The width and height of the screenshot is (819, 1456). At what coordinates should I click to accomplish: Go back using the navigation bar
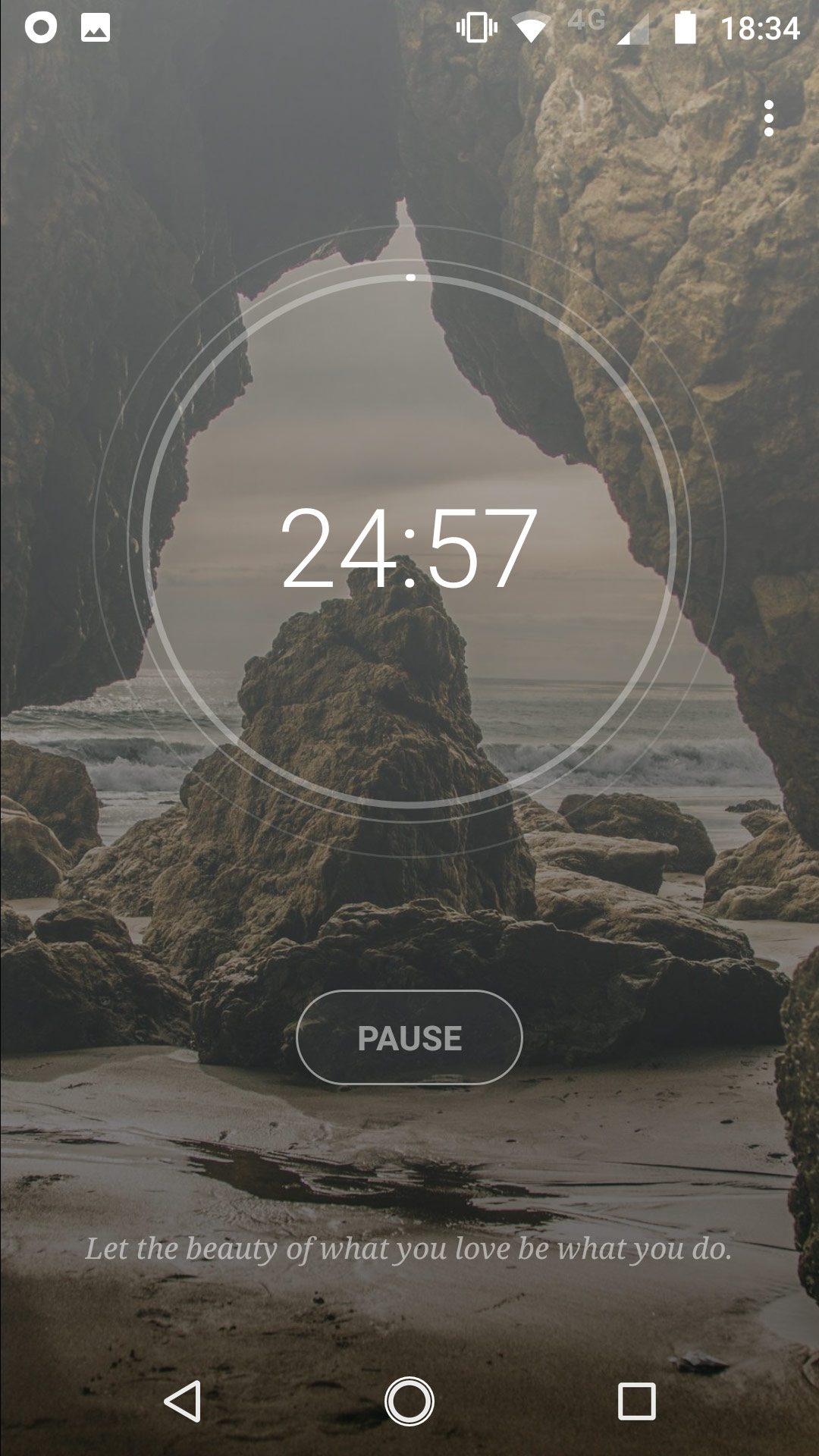[182, 1401]
